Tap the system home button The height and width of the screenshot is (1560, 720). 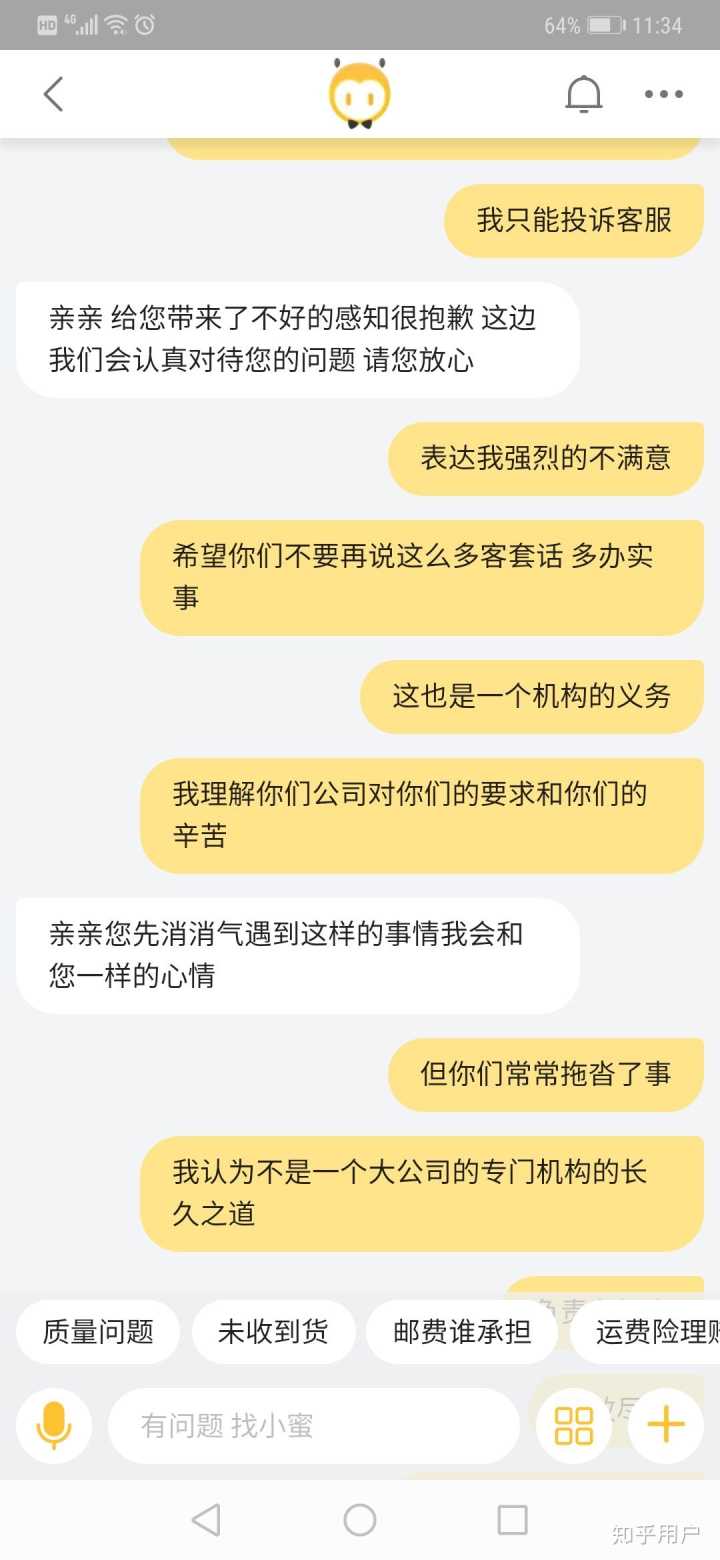(x=360, y=1520)
